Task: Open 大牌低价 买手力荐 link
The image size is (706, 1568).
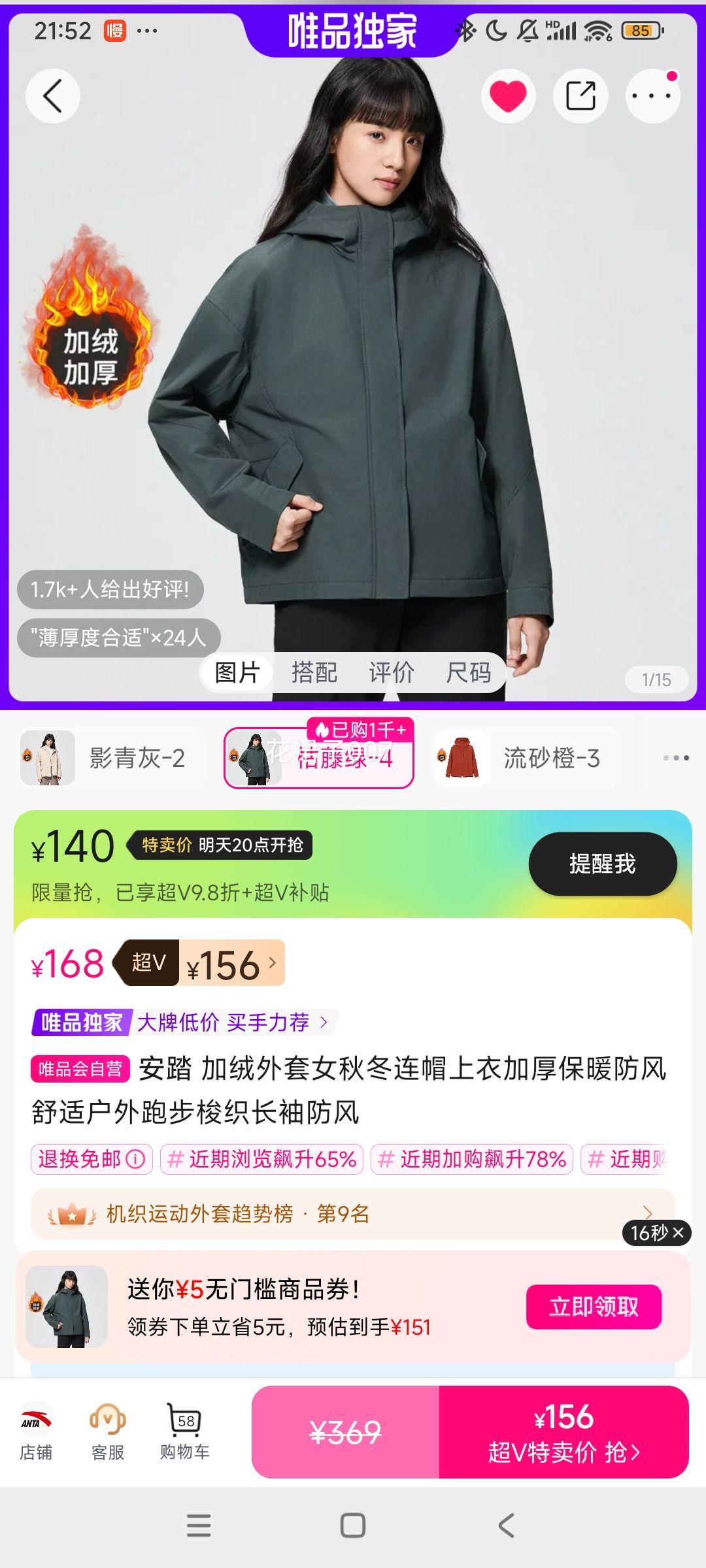Action: (232, 1022)
